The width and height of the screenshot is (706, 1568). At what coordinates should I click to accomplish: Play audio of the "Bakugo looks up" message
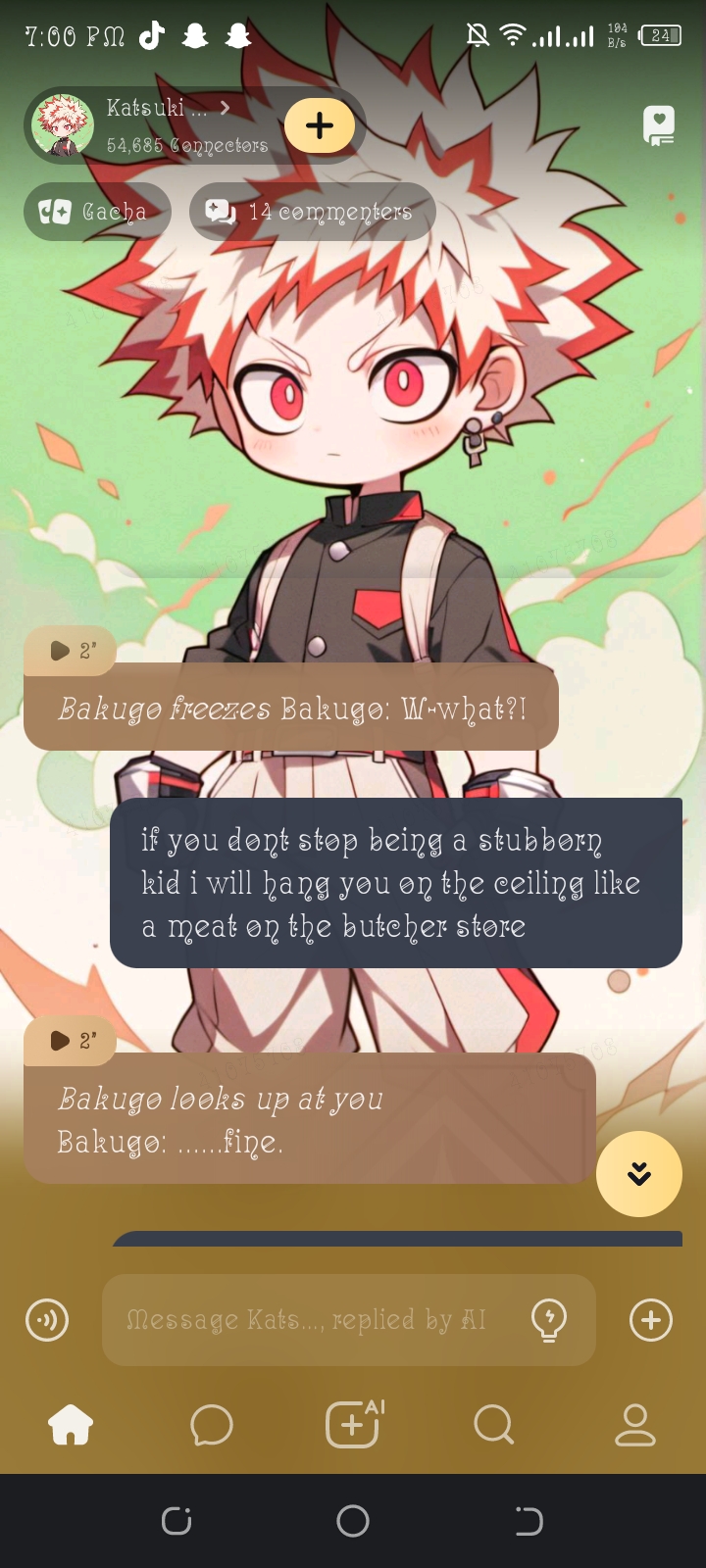(71, 1041)
